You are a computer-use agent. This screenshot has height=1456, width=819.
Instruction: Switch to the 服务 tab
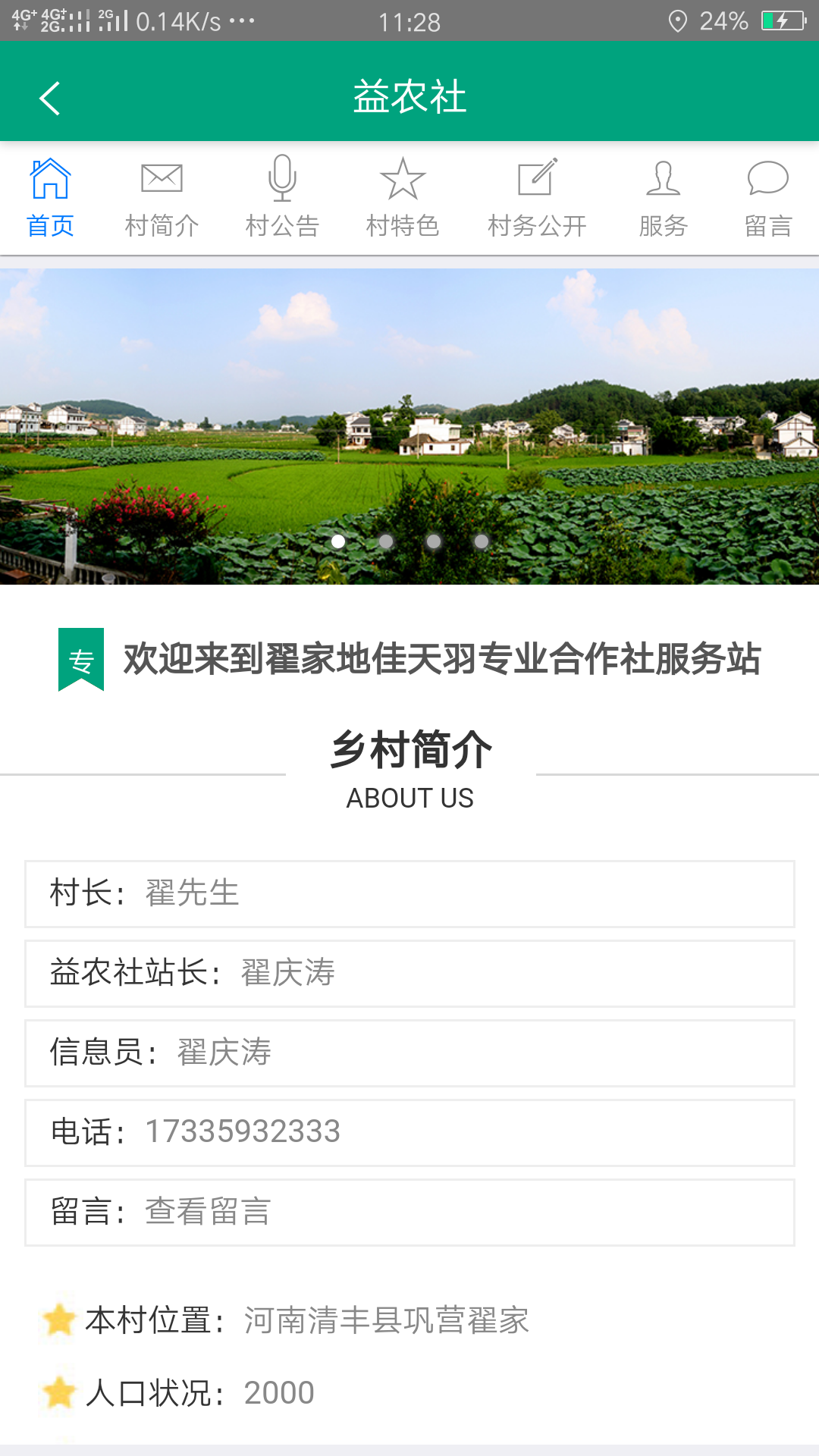coord(663,198)
